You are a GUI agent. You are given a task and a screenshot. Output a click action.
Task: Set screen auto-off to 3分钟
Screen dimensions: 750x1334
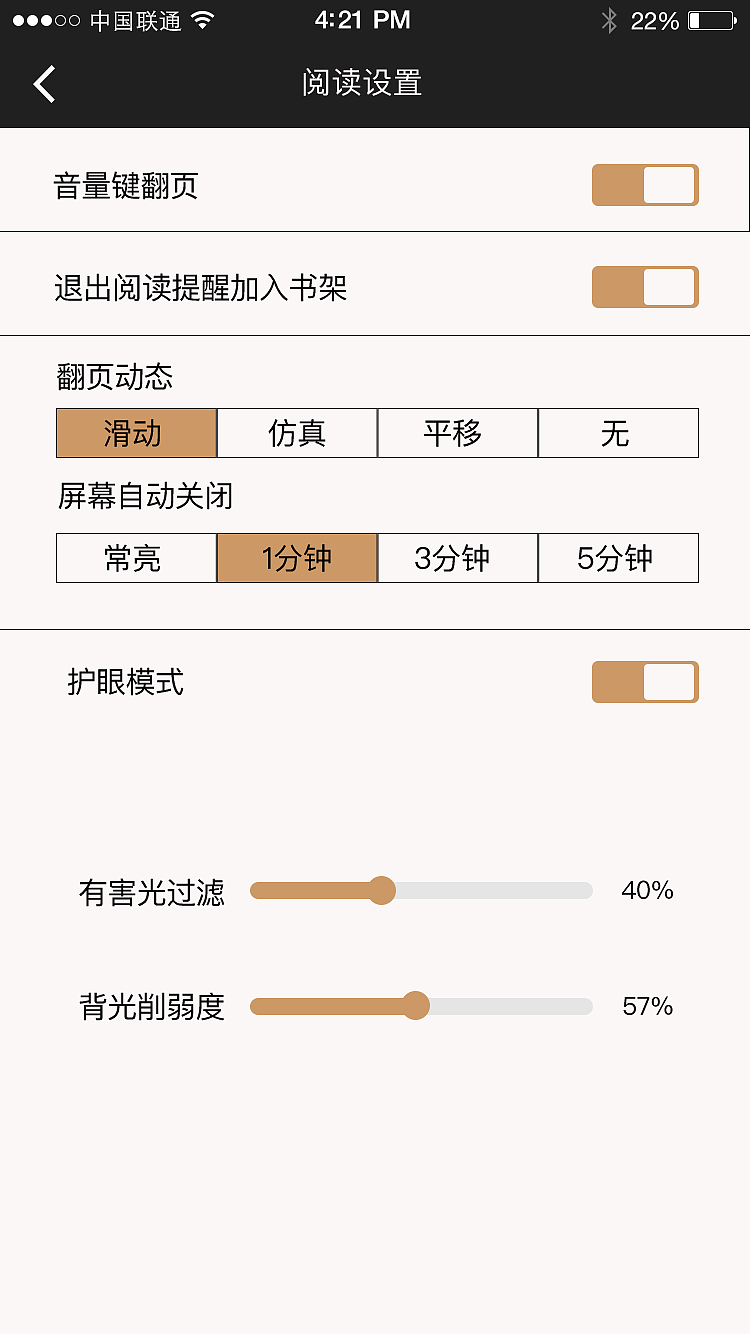[457, 558]
